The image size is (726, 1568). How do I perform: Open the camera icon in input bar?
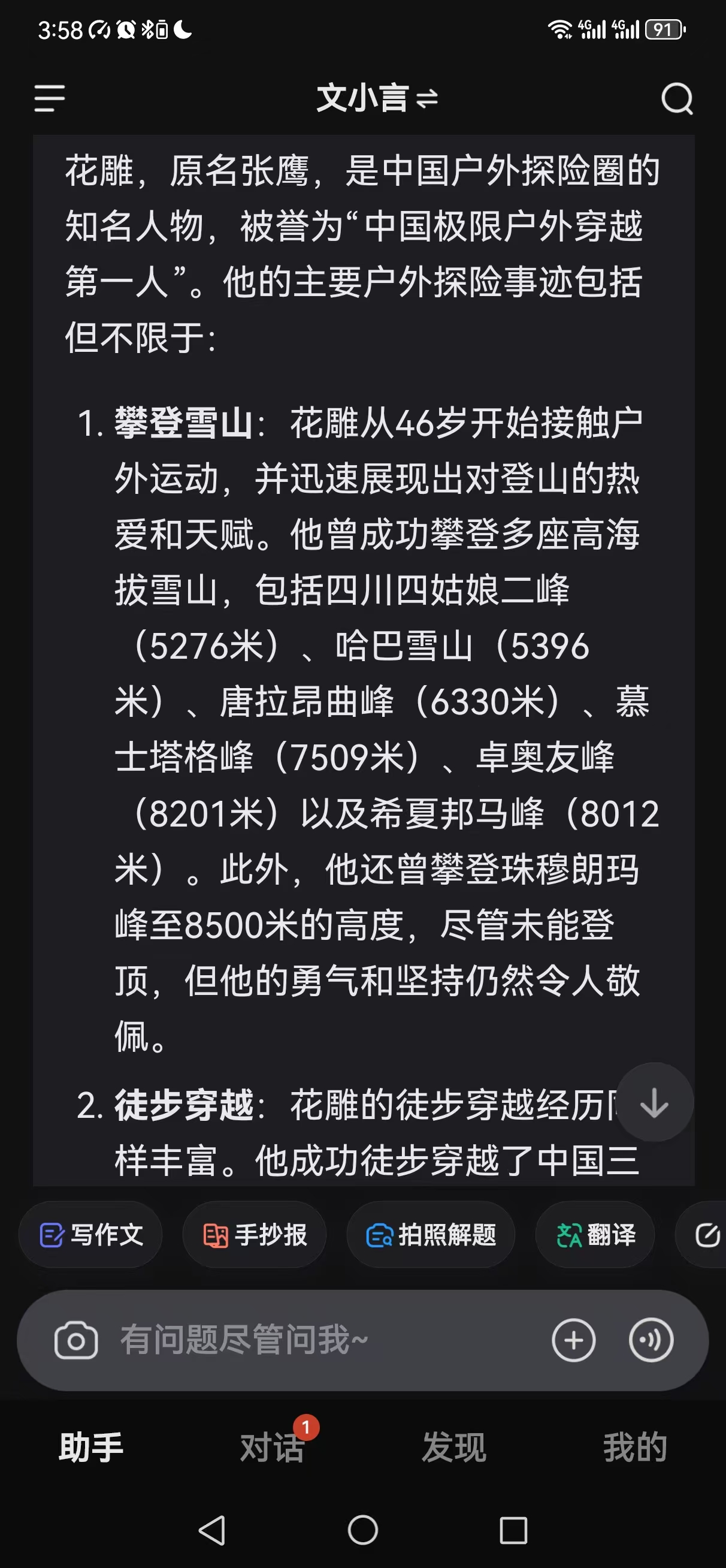coord(76,1340)
